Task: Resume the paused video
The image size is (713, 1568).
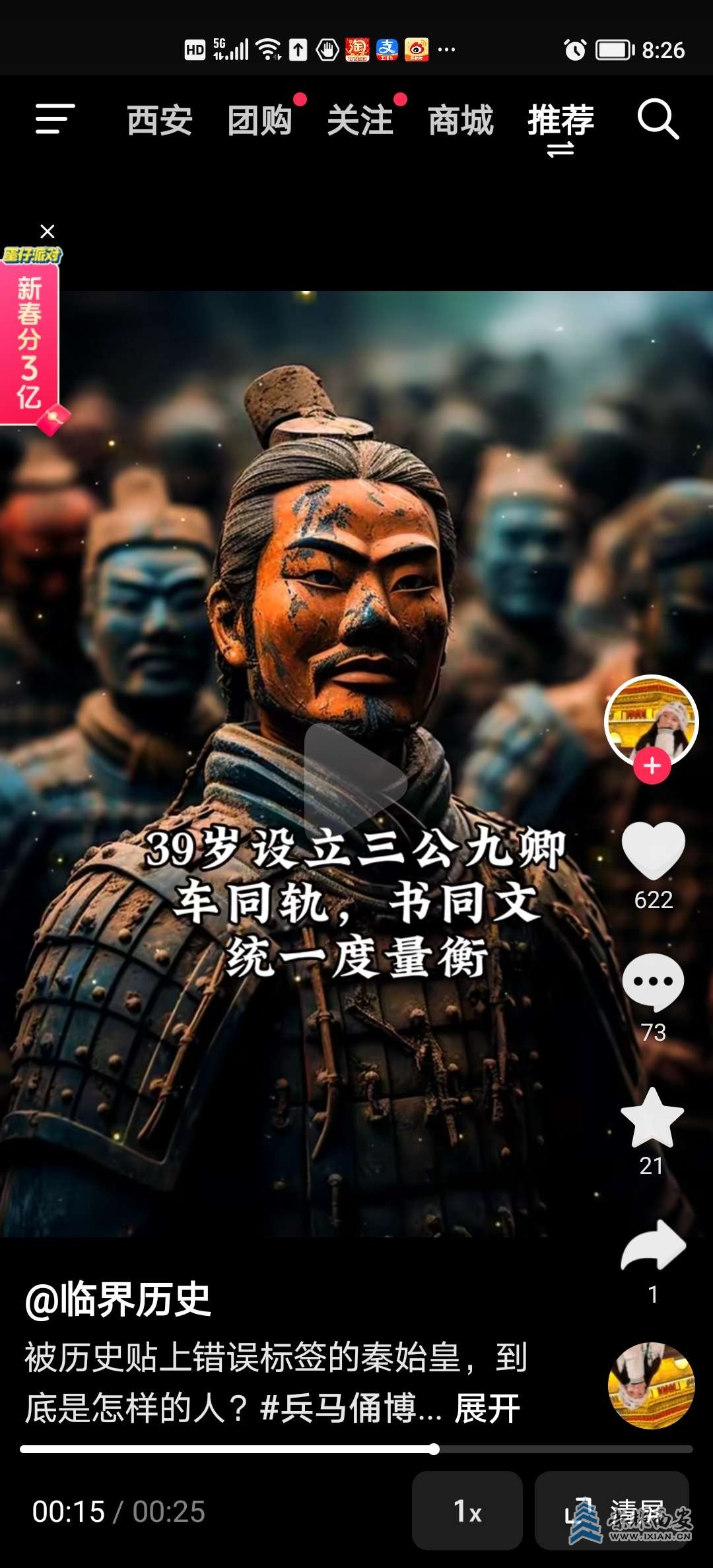Action: 355,779
